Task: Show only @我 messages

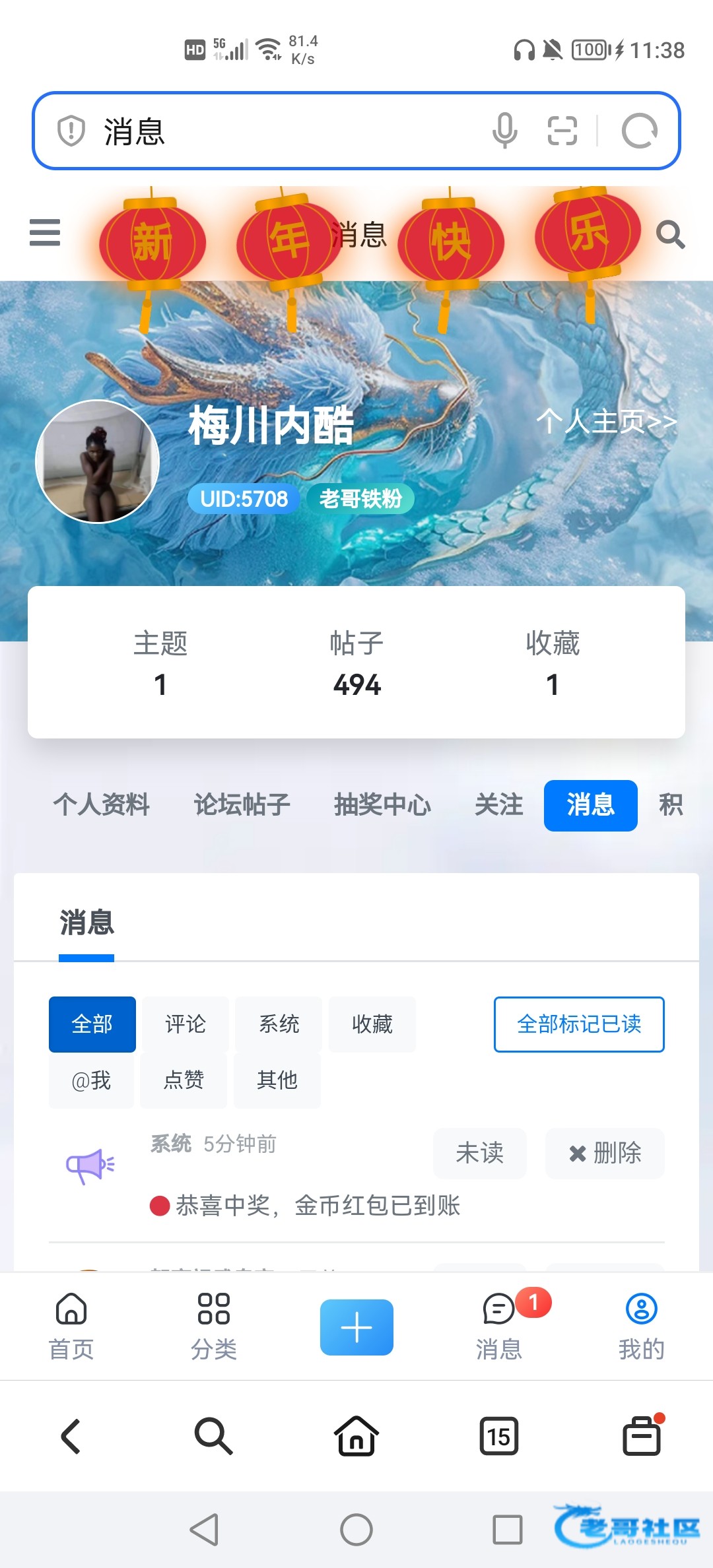Action: click(x=91, y=1080)
